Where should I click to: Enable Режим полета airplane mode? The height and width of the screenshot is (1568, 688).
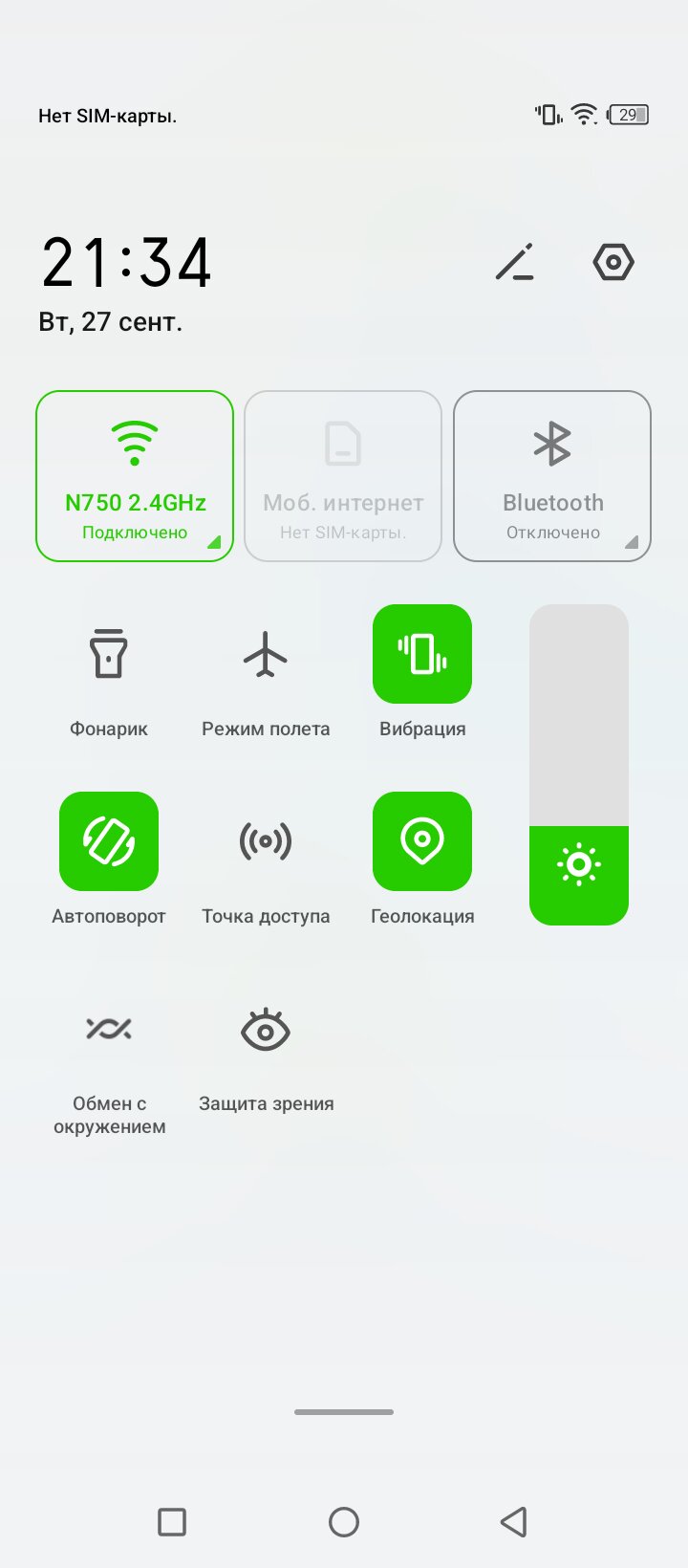coord(266,655)
